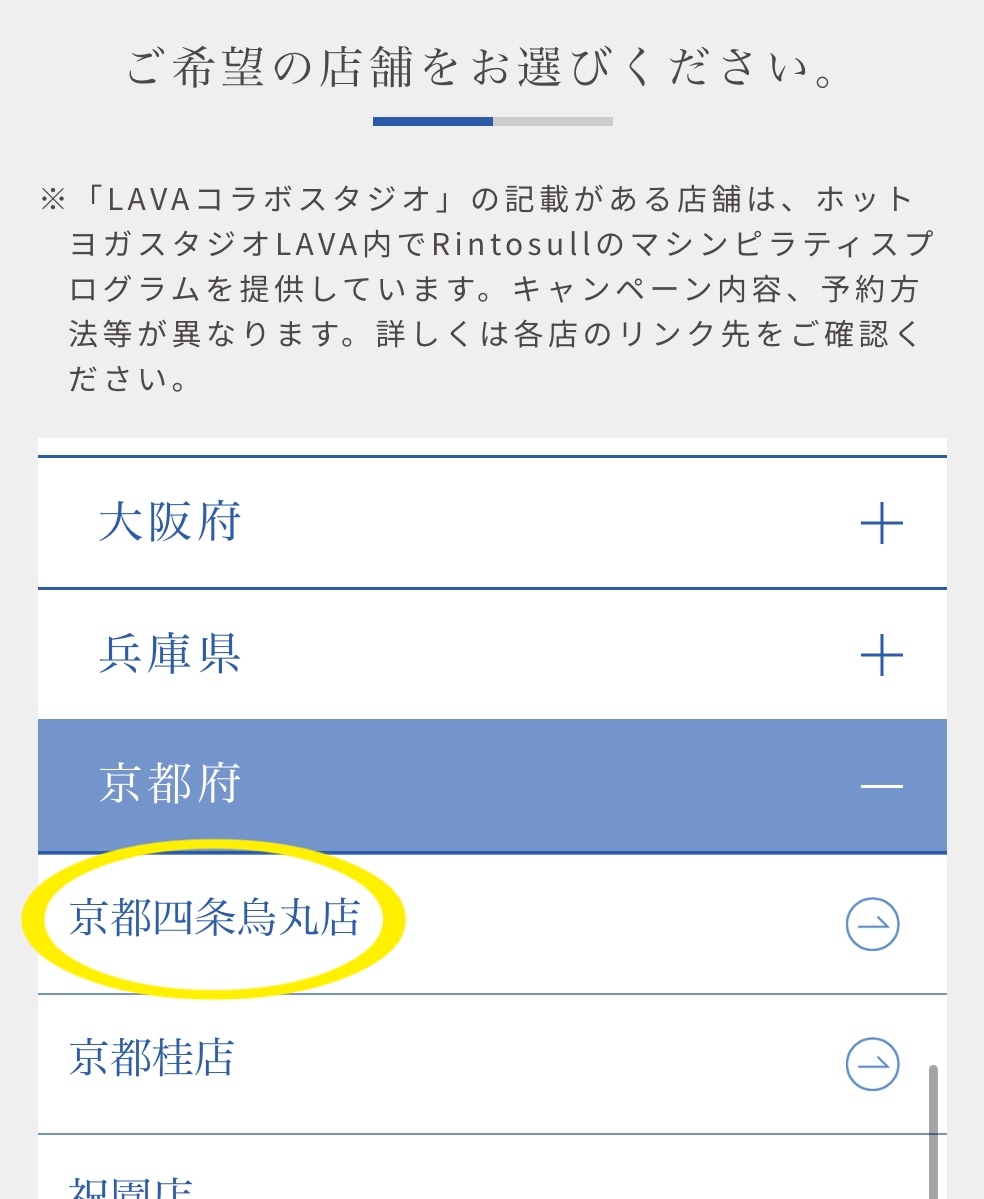984x1199 pixels.
Task: Open the 京都桂店 store page
Action: [x=152, y=1059]
